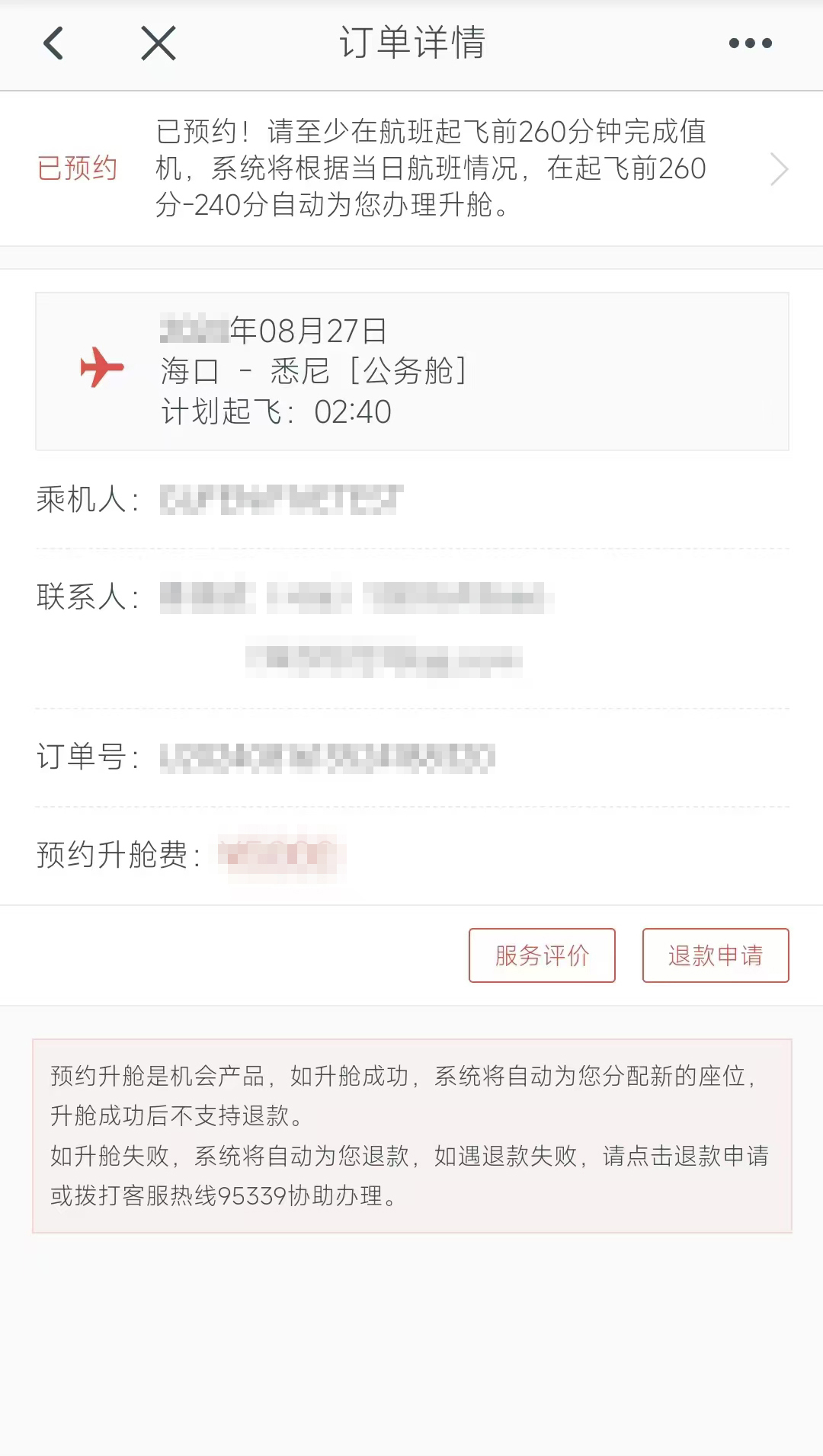Open the three-dot more options menu
Viewport: 823px width, 1456px height.
(750, 43)
